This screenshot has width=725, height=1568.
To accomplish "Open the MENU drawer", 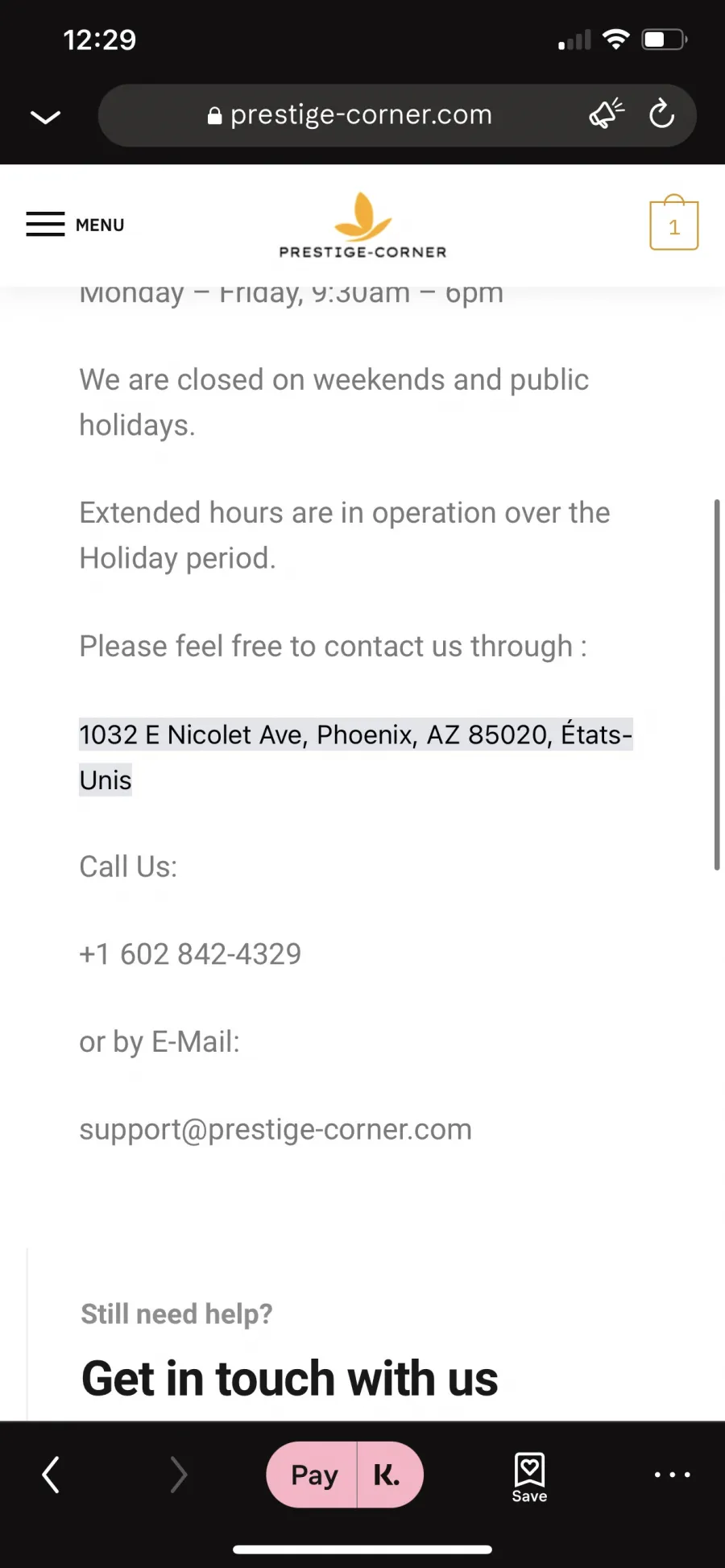I will click(75, 225).
